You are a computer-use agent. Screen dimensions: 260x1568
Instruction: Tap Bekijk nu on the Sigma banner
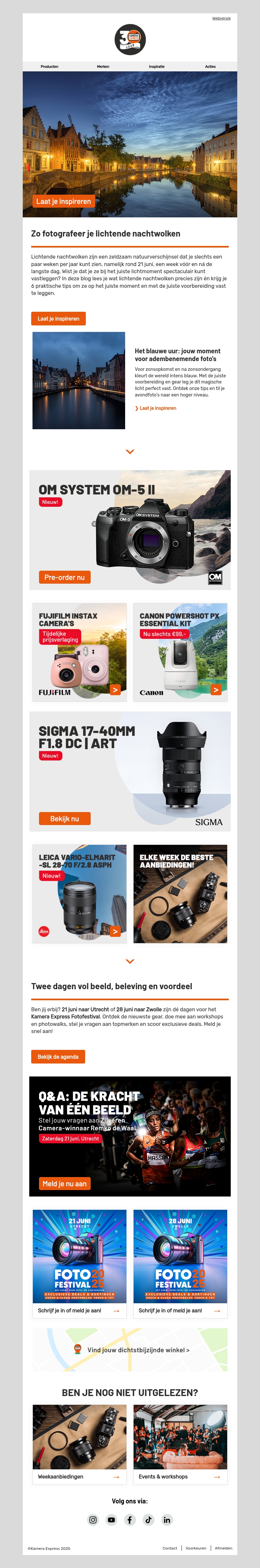65,819
